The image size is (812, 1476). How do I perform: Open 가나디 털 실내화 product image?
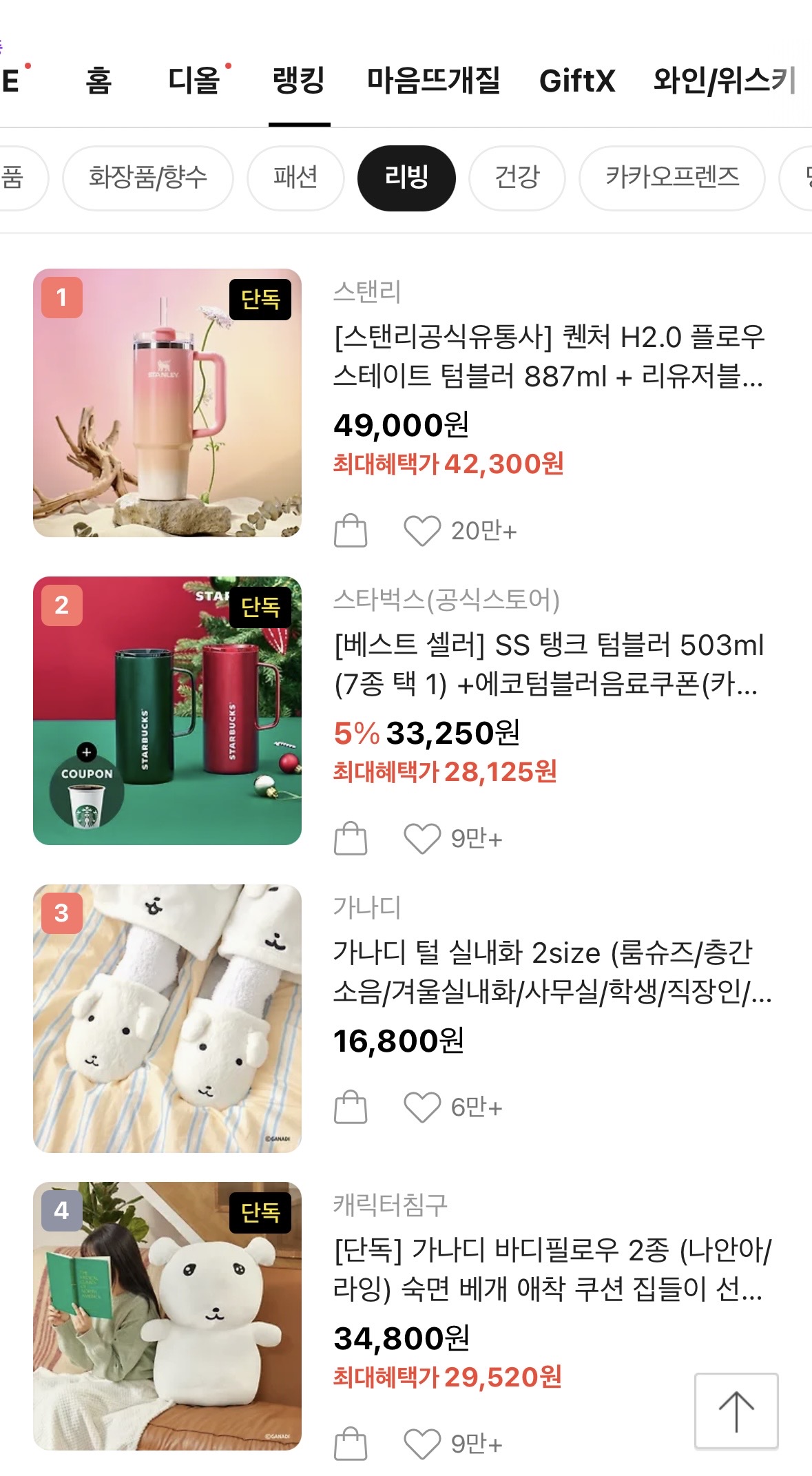pos(167,1019)
